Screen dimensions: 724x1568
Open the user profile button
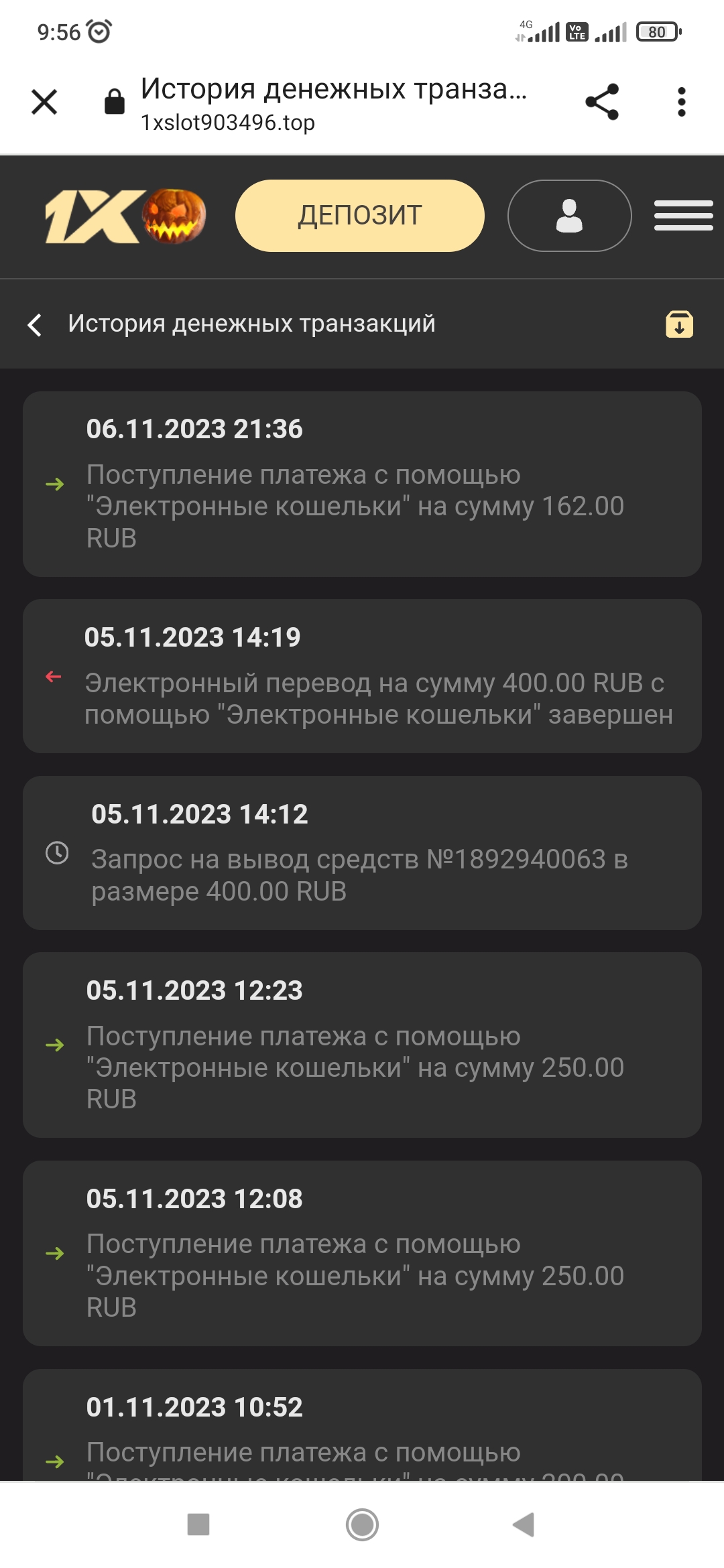569,216
